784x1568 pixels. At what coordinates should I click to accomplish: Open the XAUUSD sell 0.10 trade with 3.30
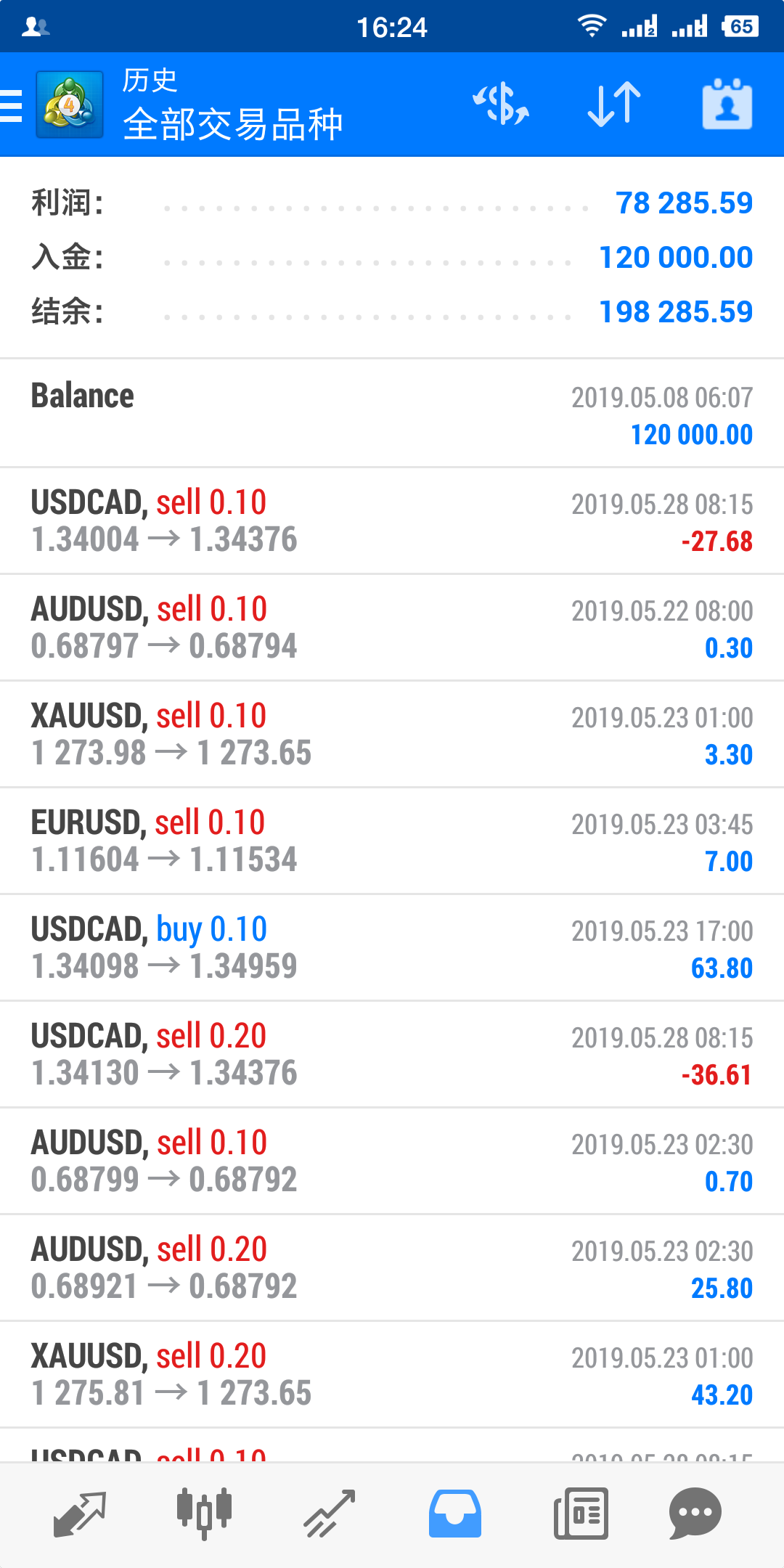click(x=392, y=735)
